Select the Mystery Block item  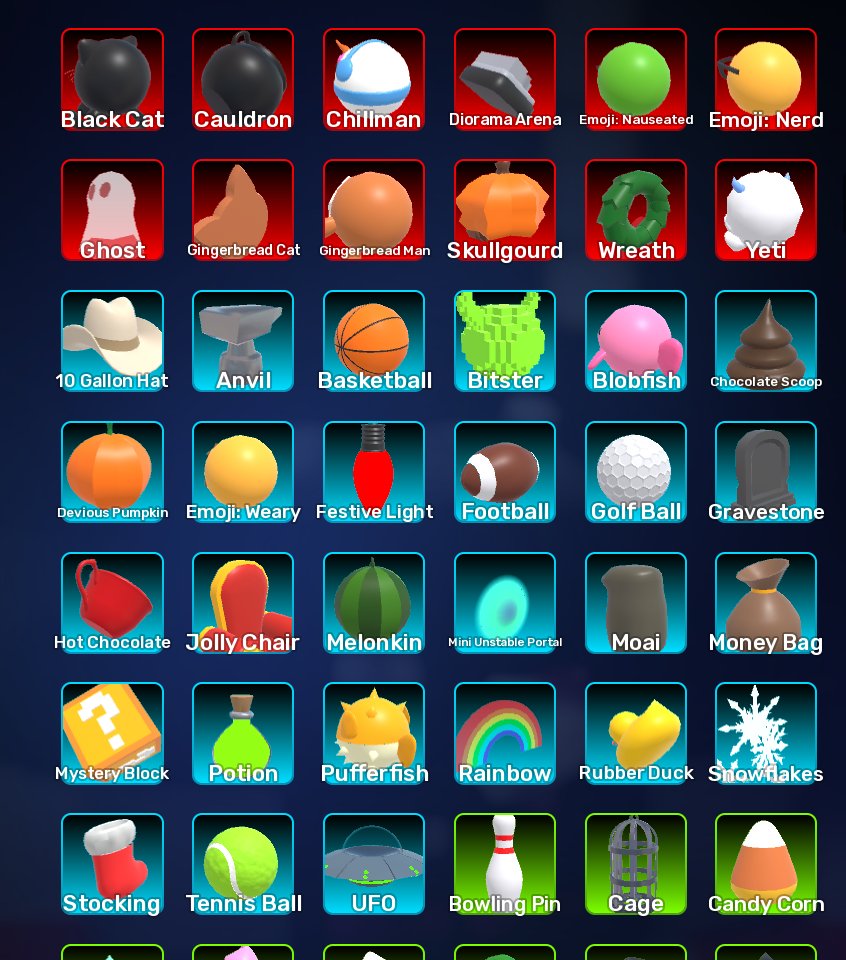pos(113,733)
